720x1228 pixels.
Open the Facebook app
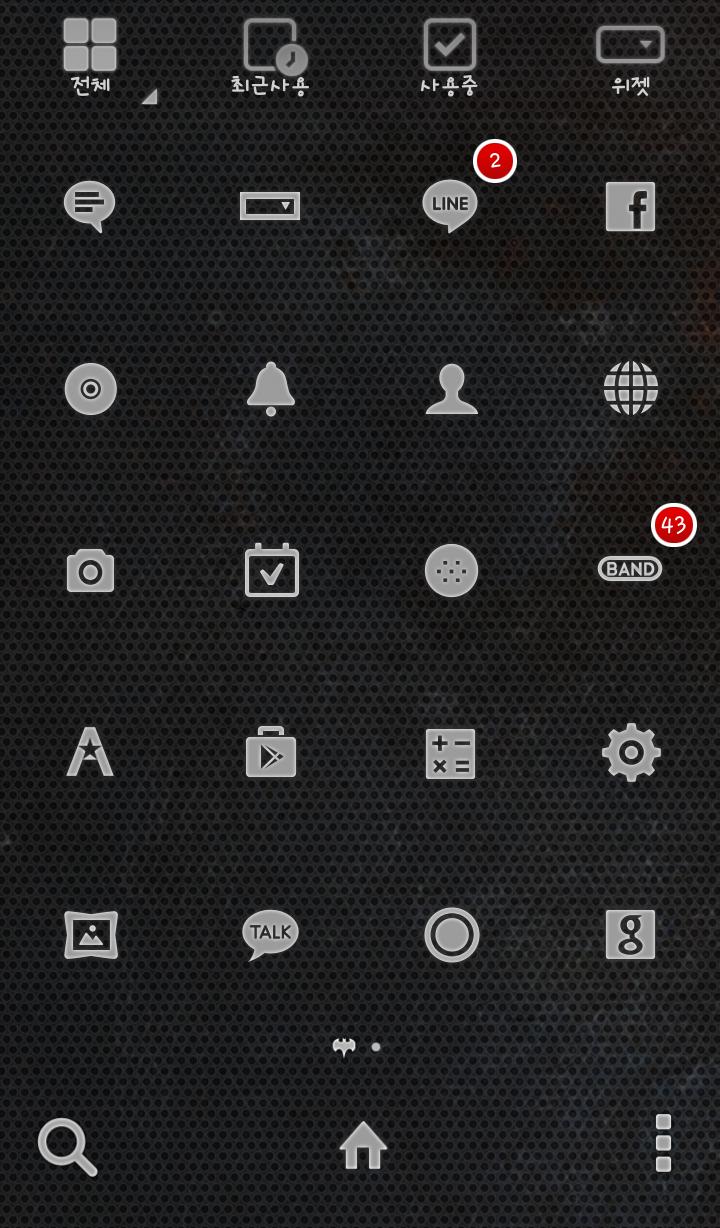(630, 207)
